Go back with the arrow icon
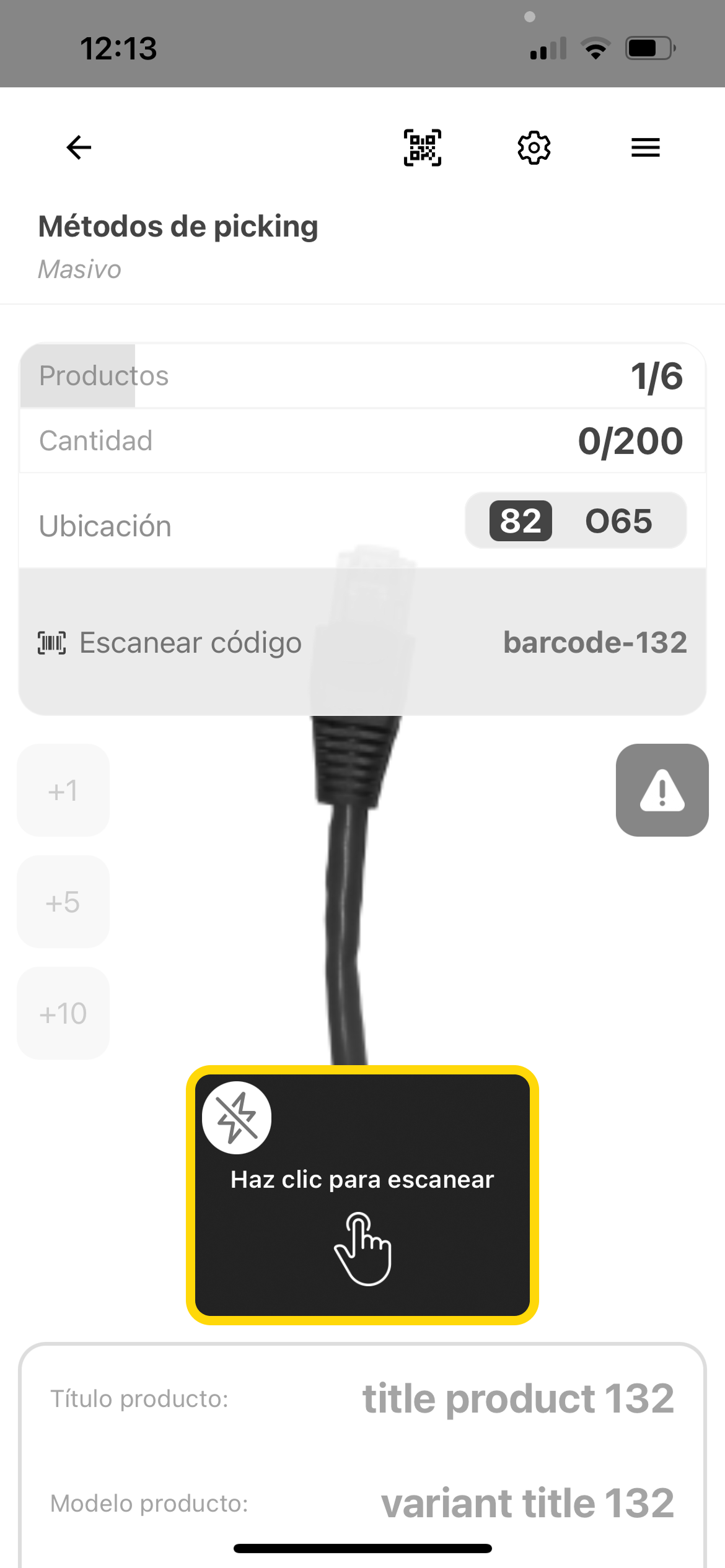The width and height of the screenshot is (725, 1568). coord(79,147)
